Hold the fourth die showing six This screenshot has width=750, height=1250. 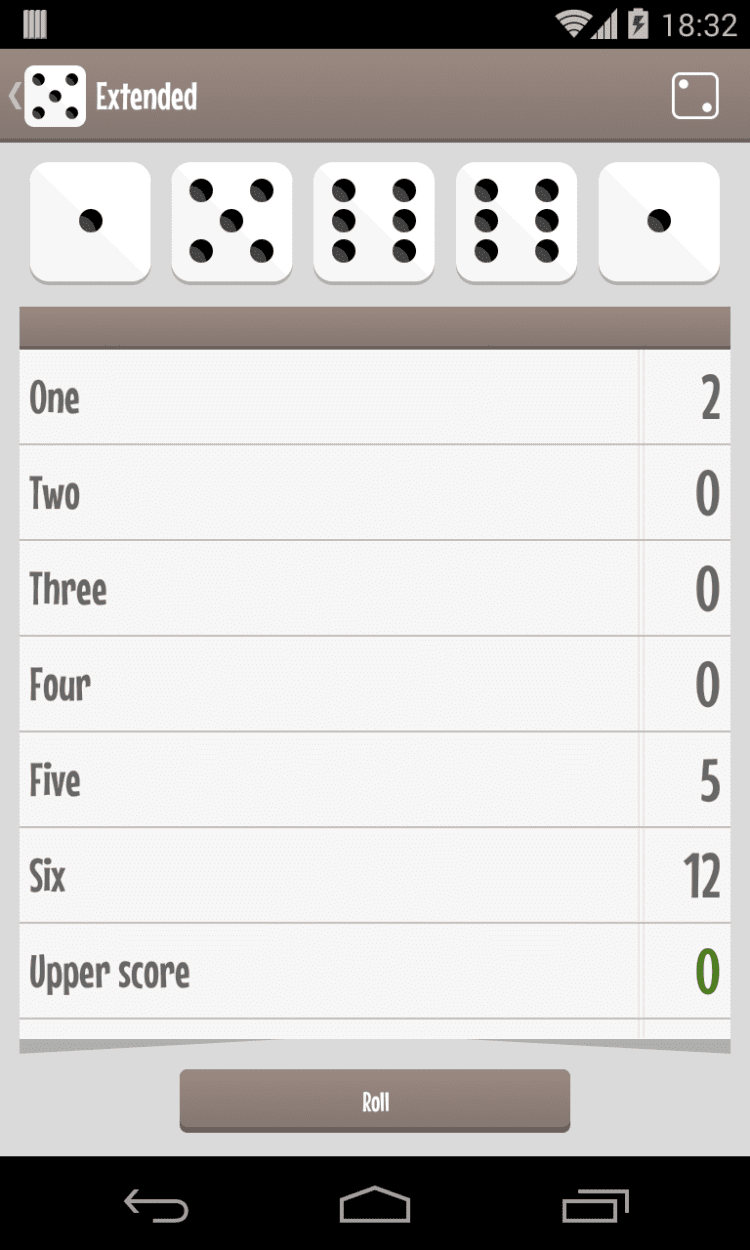[517, 222]
